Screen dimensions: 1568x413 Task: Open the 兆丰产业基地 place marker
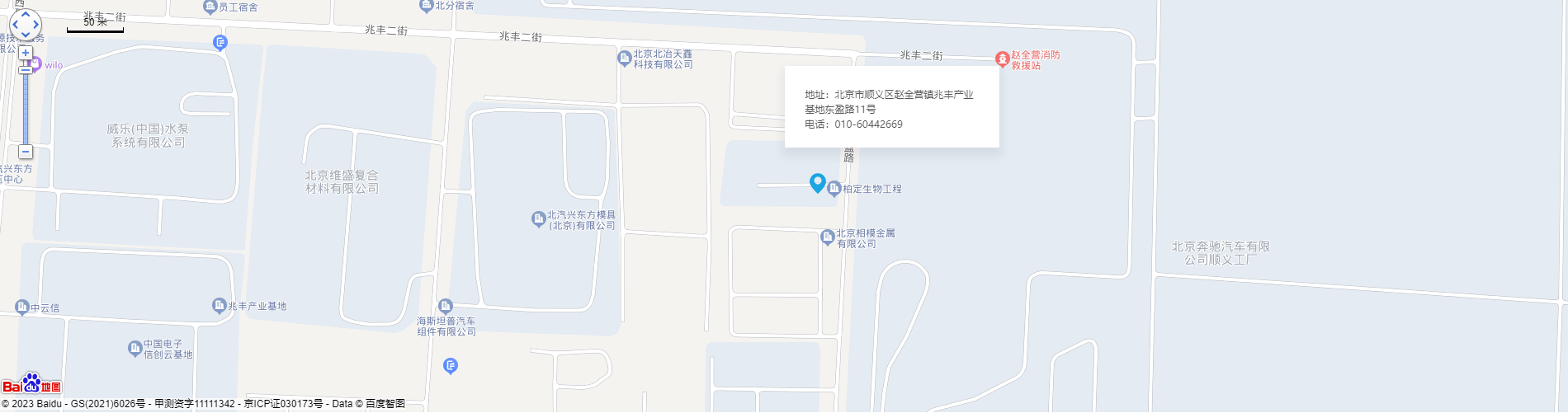[x=219, y=306]
